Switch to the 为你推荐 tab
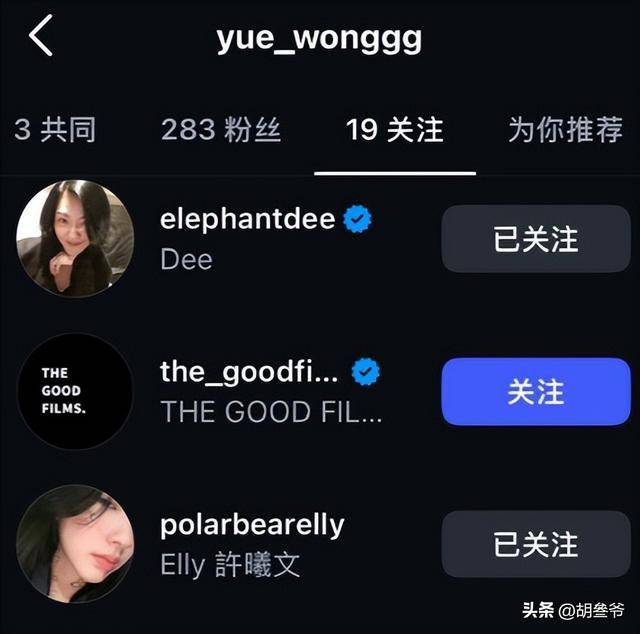640x634 pixels. (x=565, y=130)
